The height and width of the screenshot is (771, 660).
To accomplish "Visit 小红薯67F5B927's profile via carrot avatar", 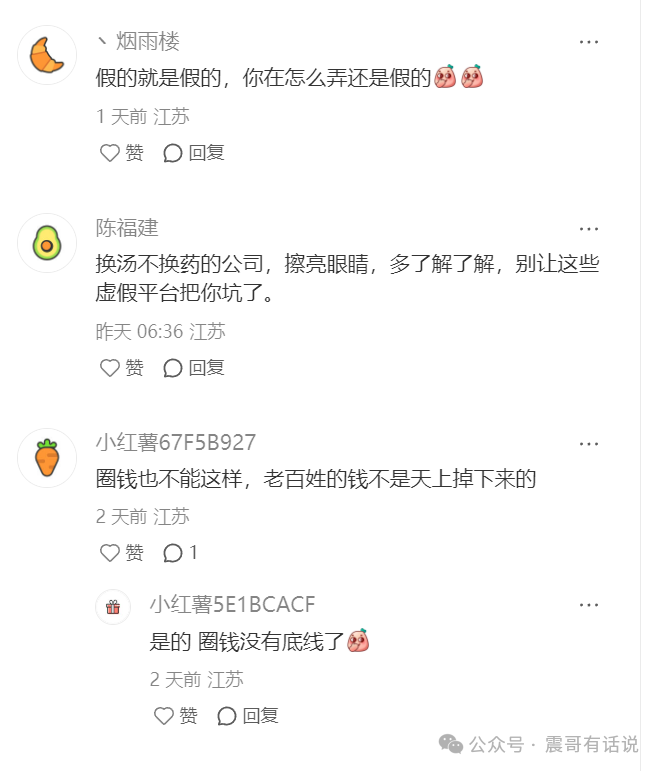I will point(47,458).
